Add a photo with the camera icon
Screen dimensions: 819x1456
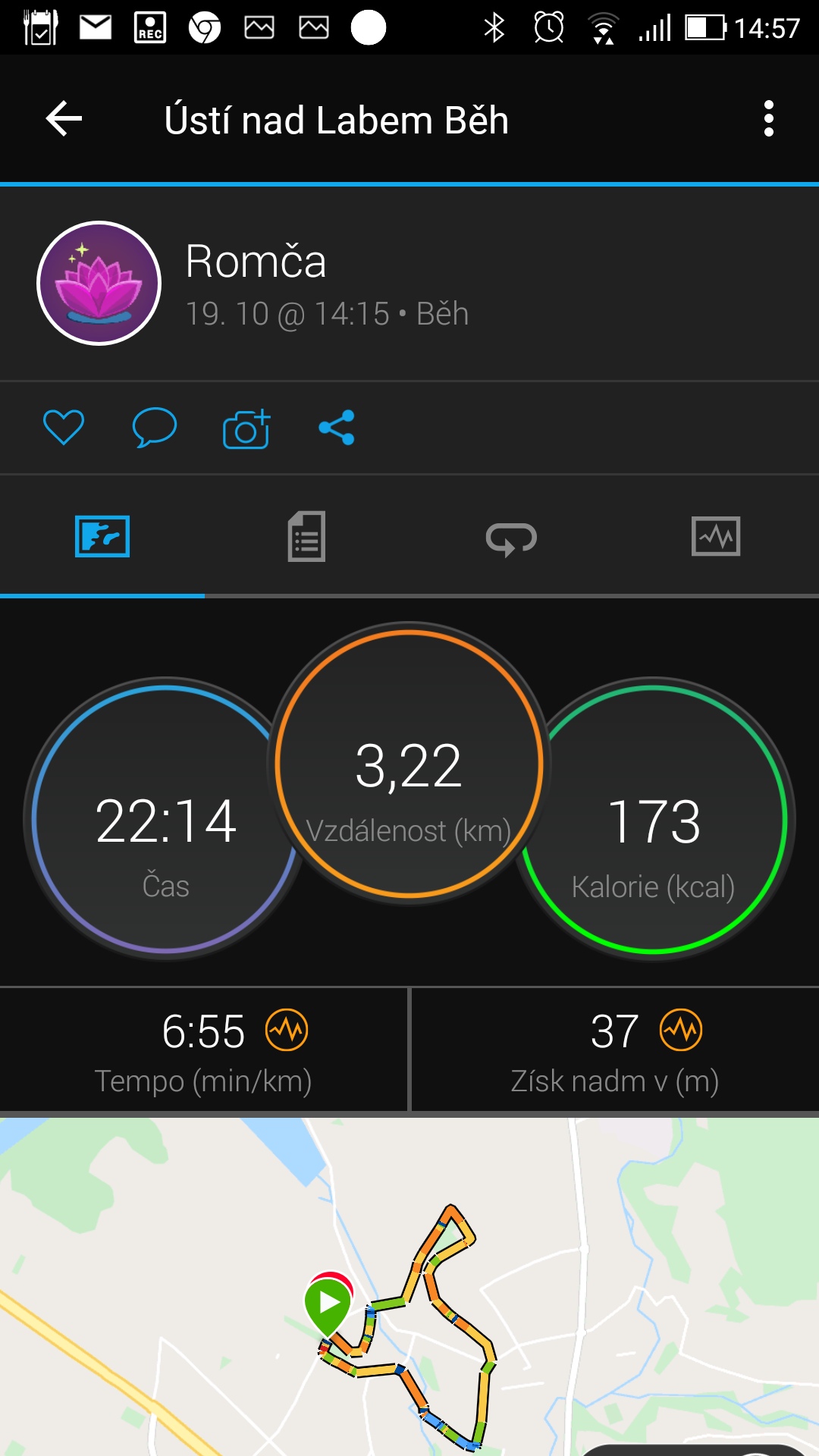click(246, 428)
